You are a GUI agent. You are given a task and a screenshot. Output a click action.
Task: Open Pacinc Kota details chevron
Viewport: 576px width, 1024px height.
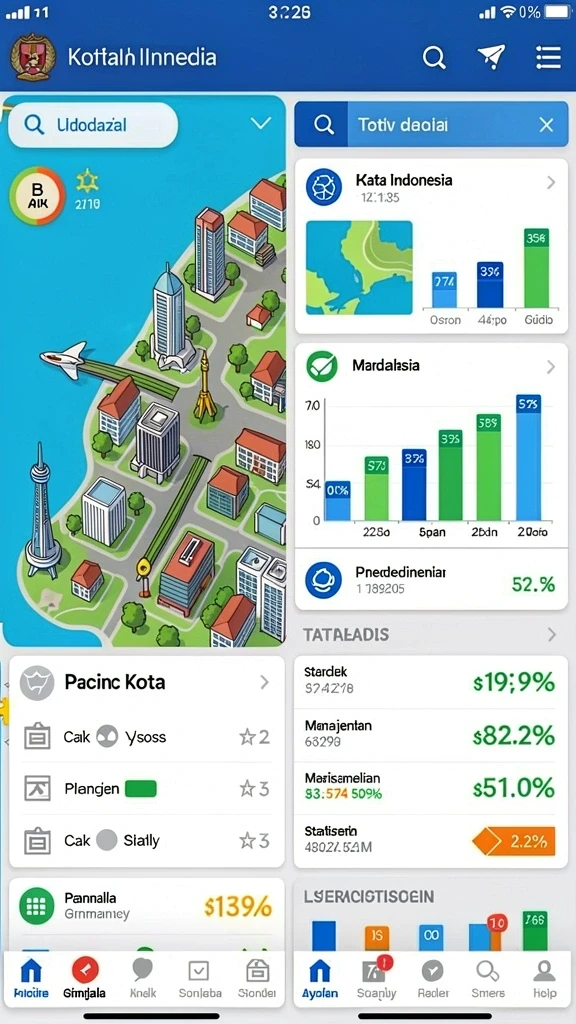264,682
